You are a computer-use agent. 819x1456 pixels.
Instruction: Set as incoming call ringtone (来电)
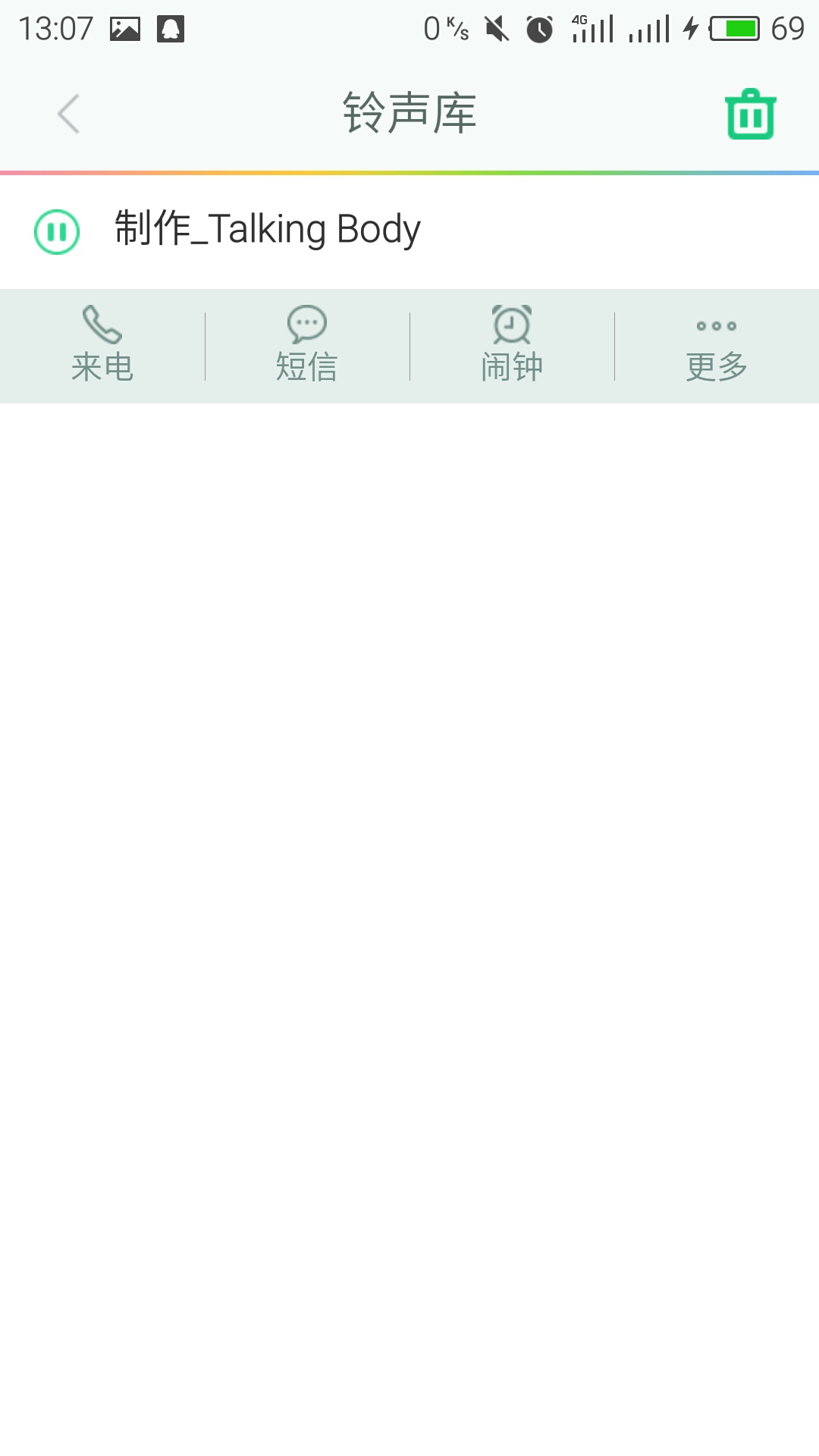(102, 345)
